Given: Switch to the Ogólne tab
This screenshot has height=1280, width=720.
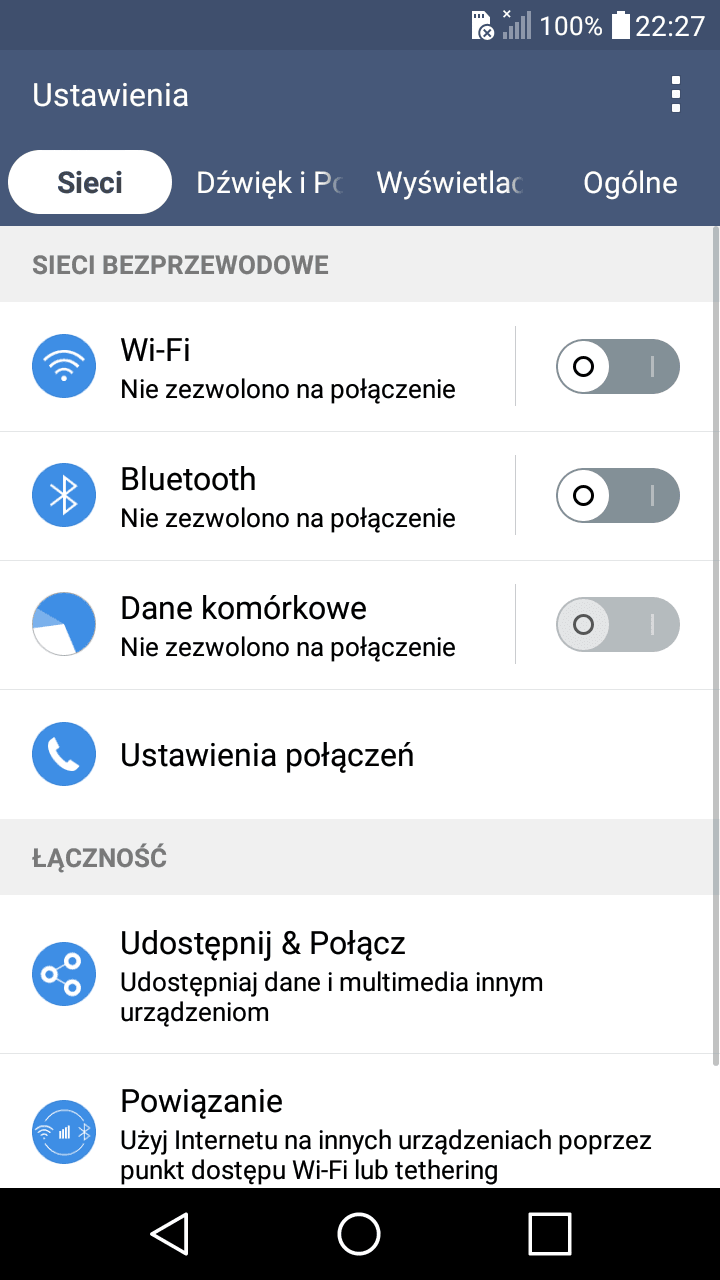Looking at the screenshot, I should (630, 182).
